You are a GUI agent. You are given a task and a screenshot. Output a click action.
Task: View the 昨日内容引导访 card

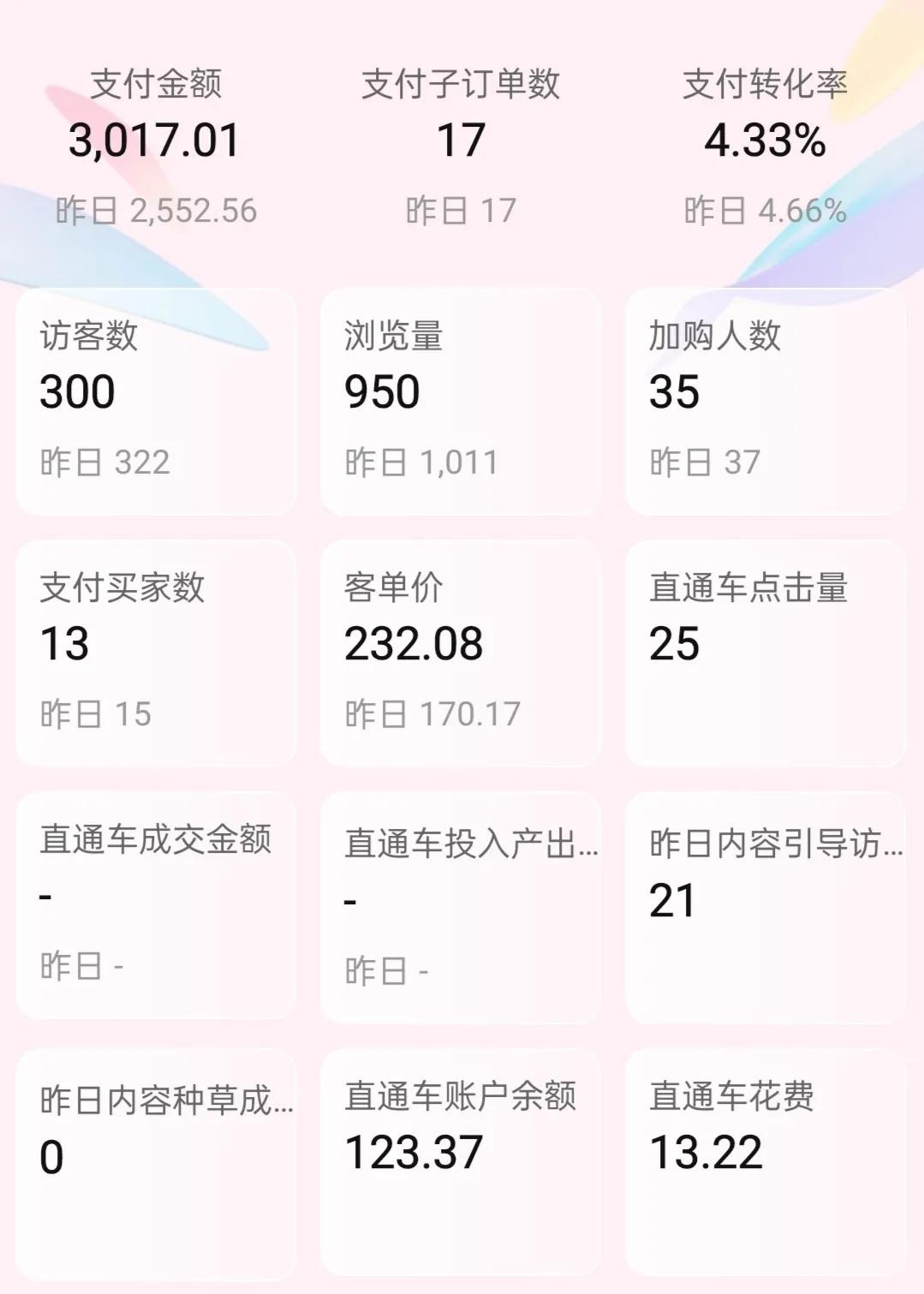[765, 908]
